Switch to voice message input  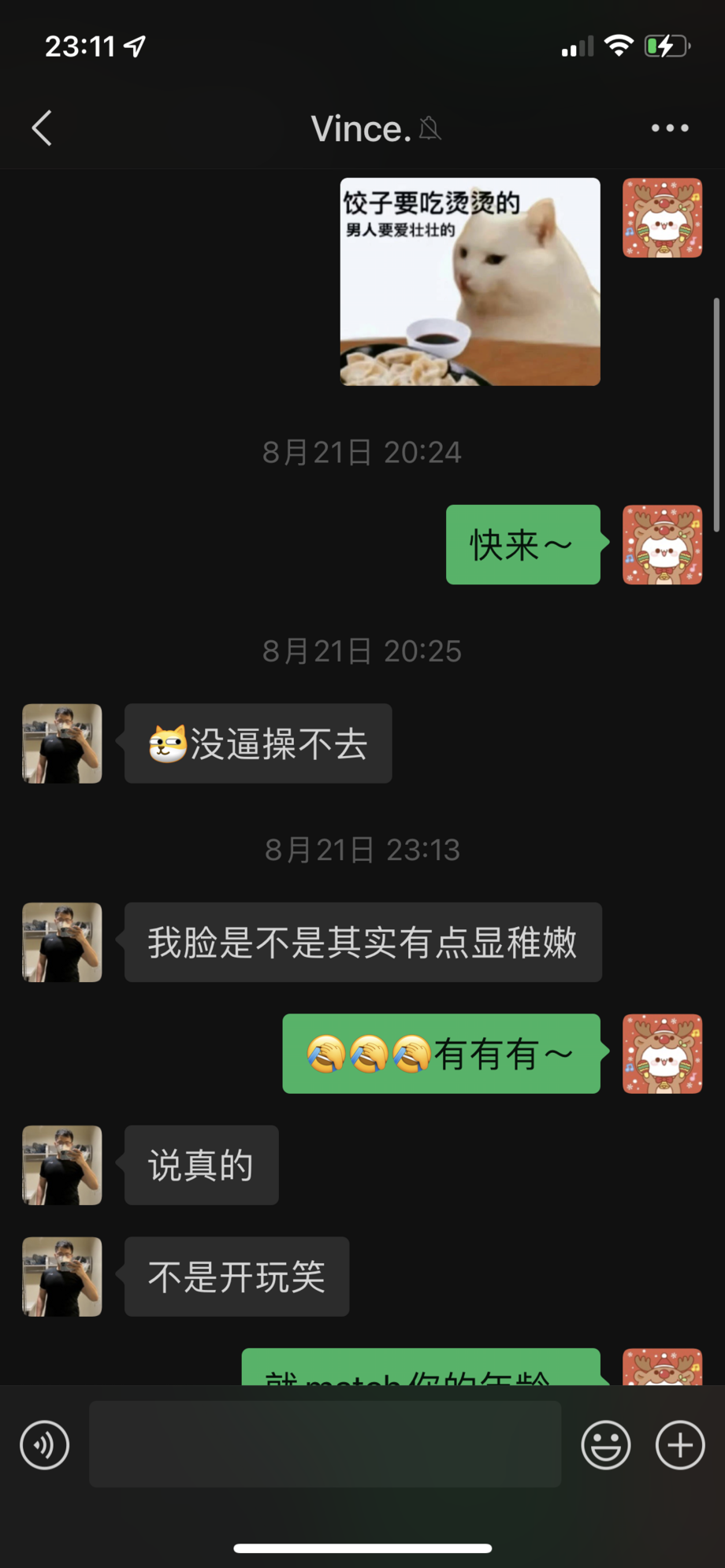tap(45, 1444)
